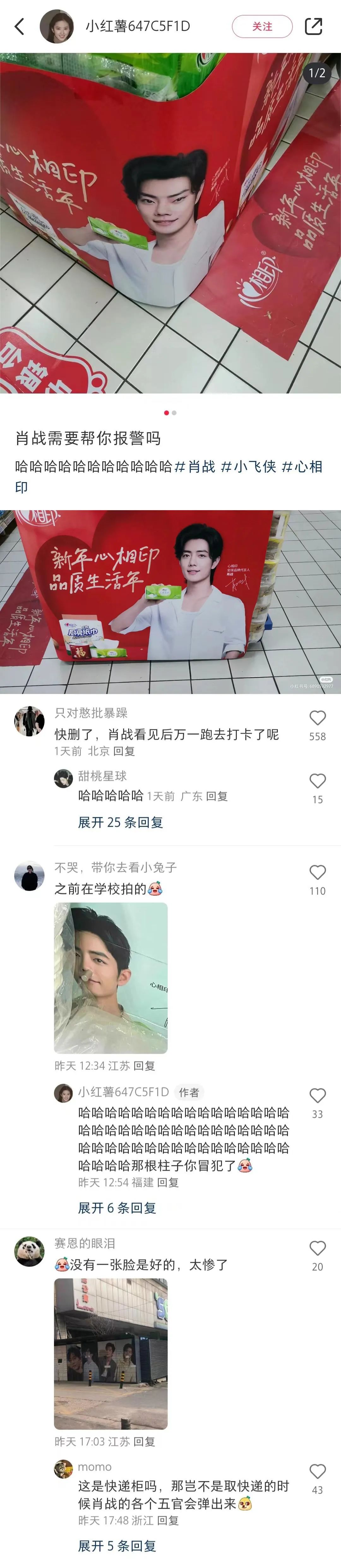Share this post

pyautogui.click(x=313, y=26)
